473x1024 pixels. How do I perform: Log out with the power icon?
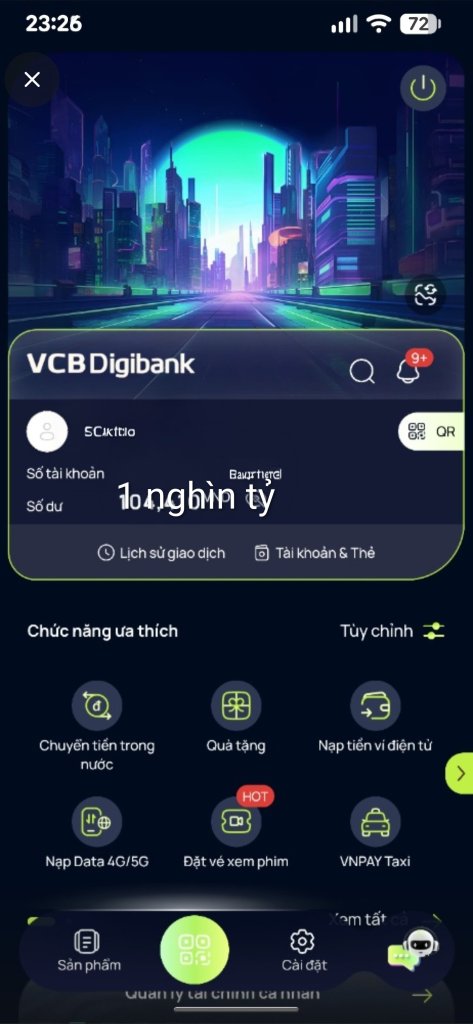423,87
